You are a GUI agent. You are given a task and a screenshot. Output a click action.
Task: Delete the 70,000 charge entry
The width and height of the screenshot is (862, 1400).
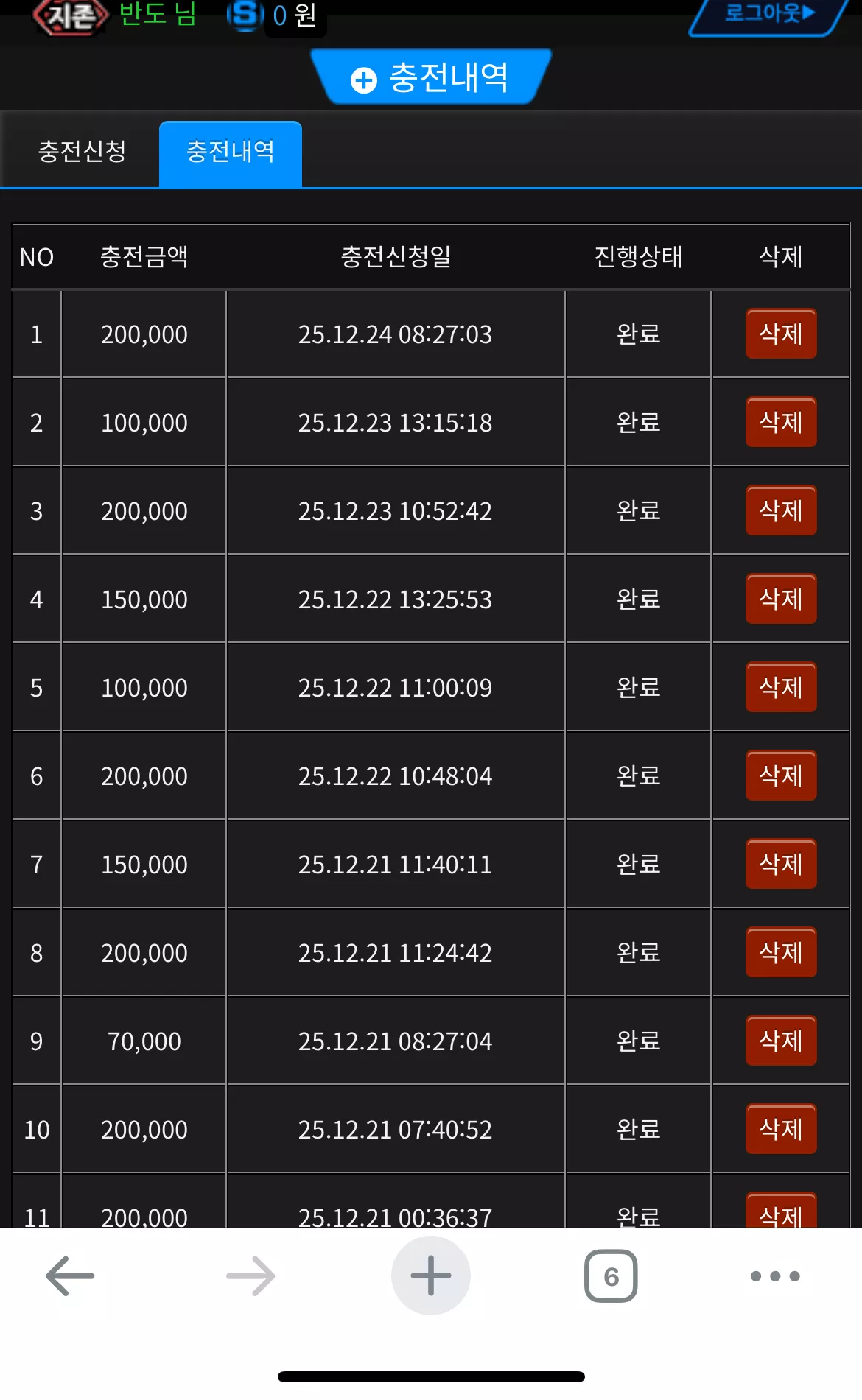[x=781, y=1041]
